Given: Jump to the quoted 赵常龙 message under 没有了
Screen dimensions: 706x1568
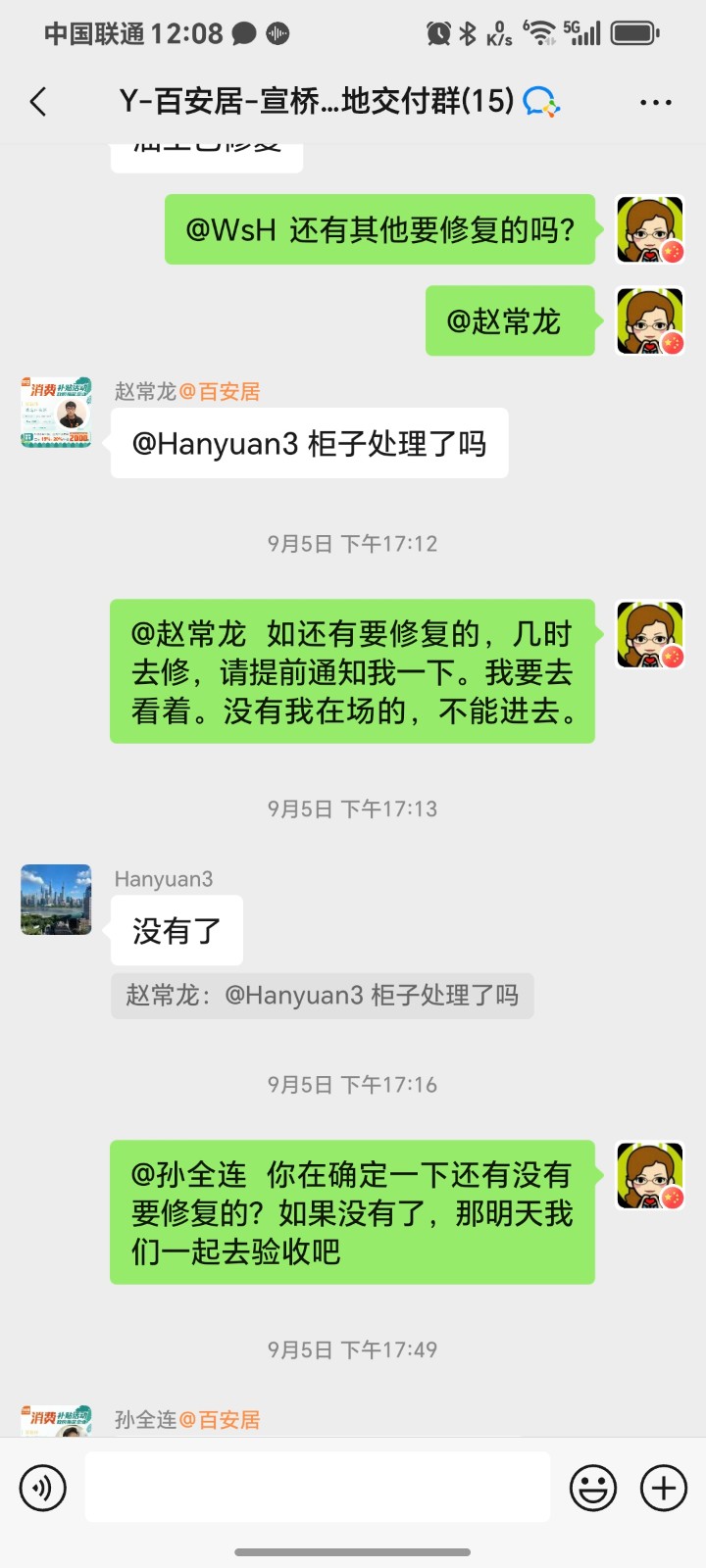Looking at the screenshot, I should pyautogui.click(x=322, y=996).
